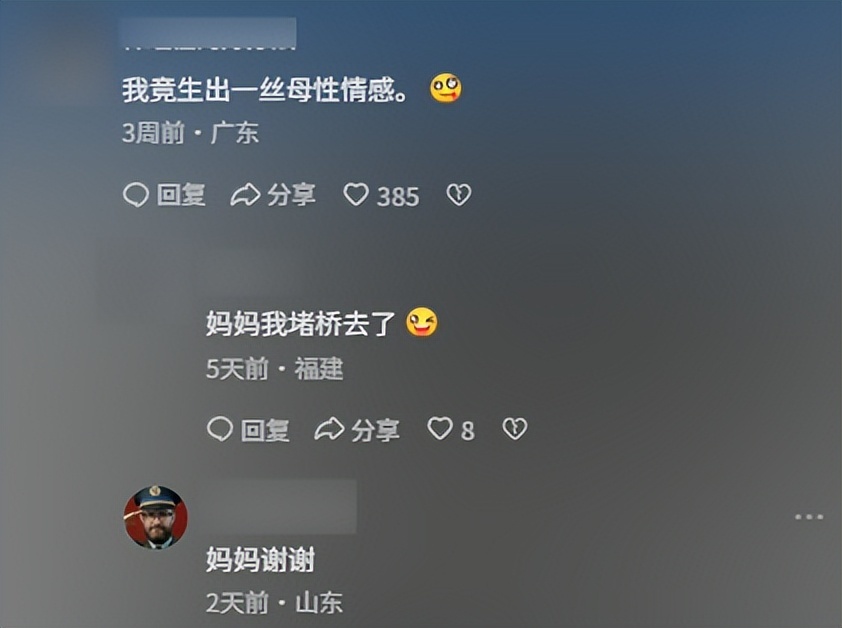The image size is (842, 628).
Task: Reply to the 母性情感 comment
Action: 165,195
